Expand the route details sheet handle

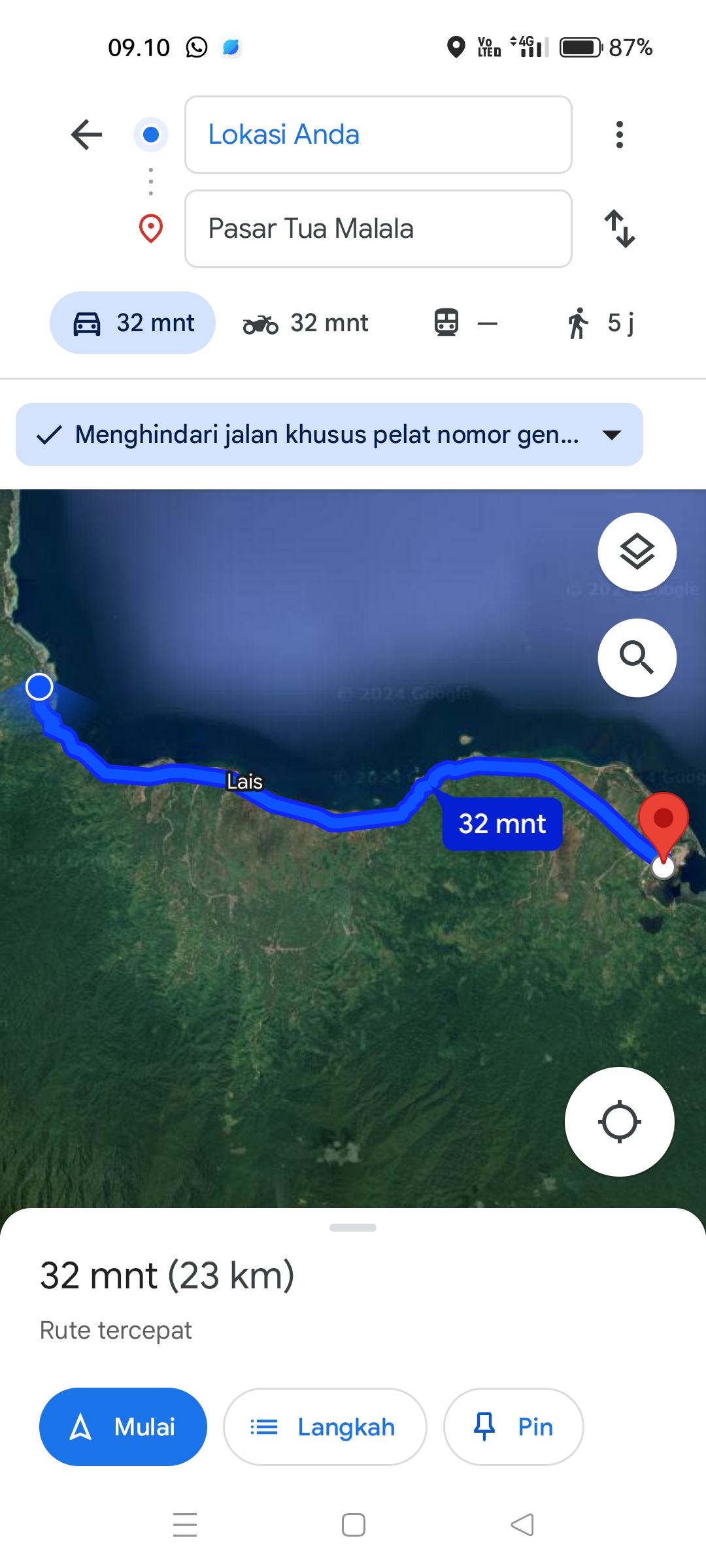tap(353, 1228)
